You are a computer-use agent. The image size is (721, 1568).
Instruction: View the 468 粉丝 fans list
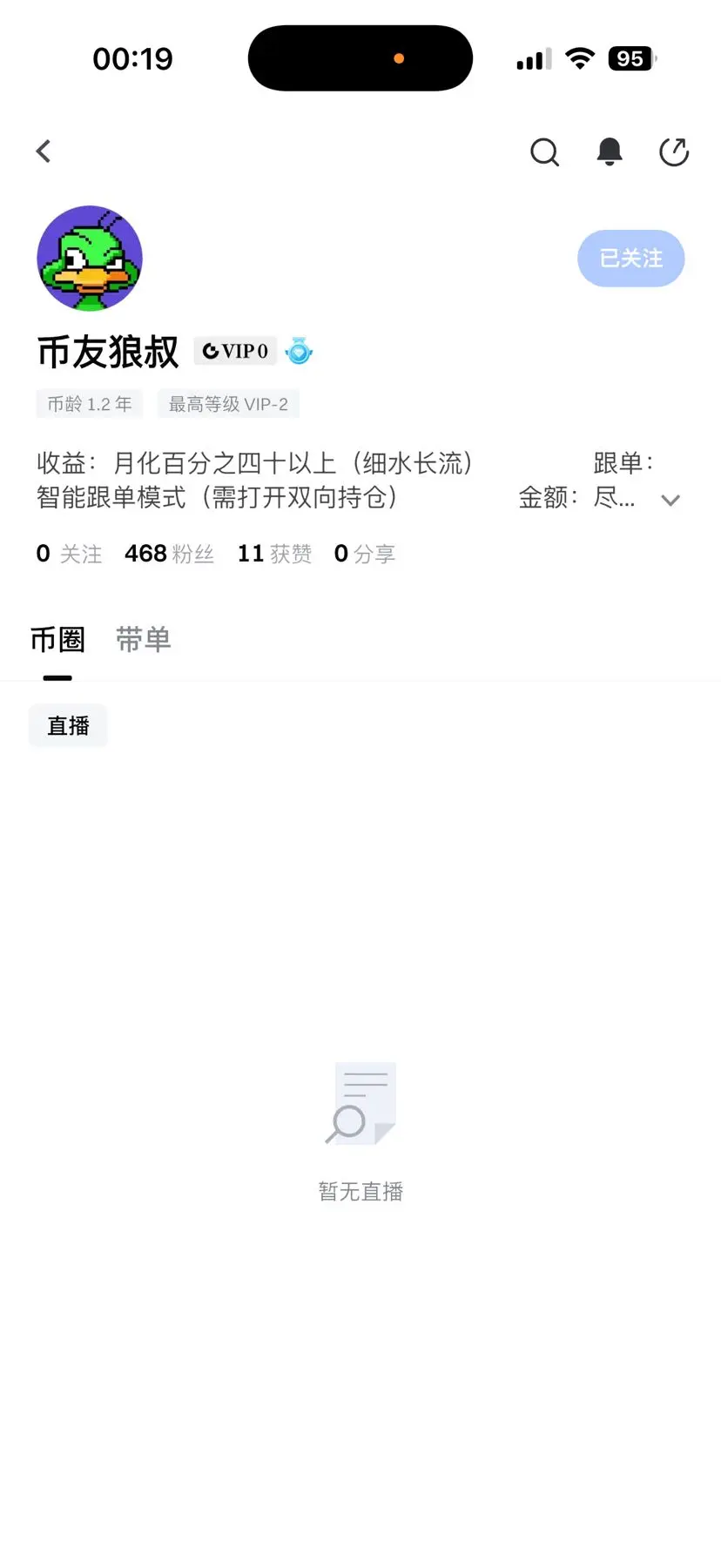point(168,553)
